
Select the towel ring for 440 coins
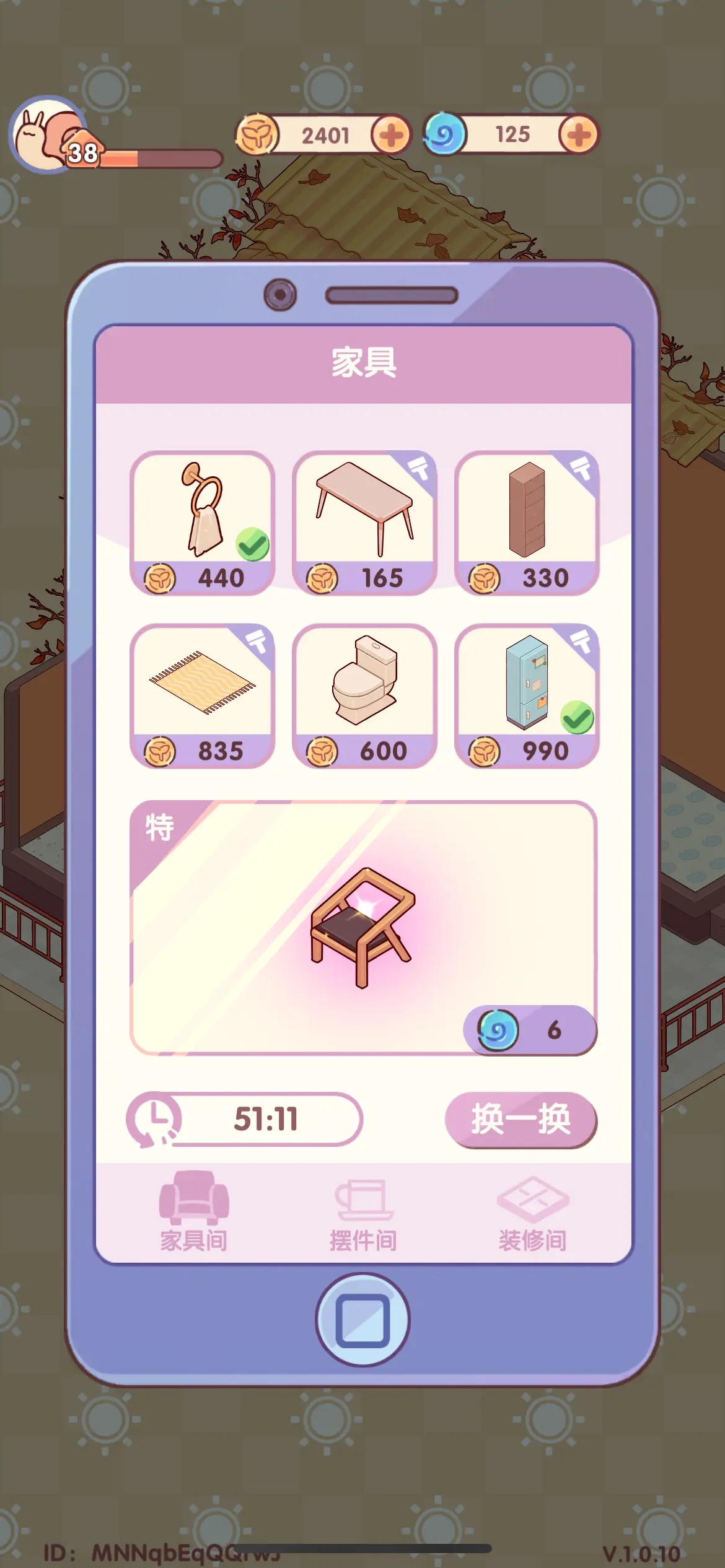202,523
